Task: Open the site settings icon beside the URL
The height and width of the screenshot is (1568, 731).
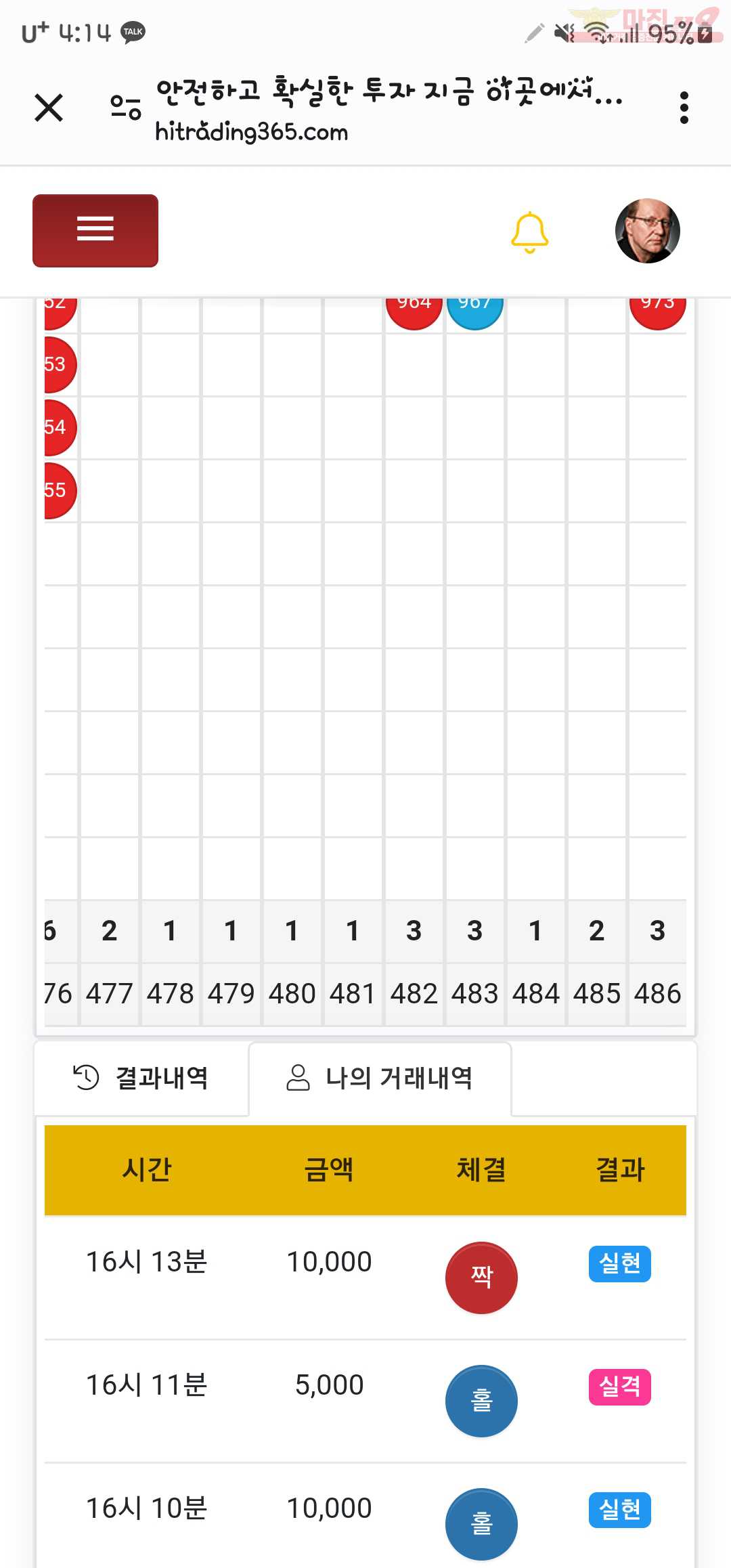Action: point(126,108)
